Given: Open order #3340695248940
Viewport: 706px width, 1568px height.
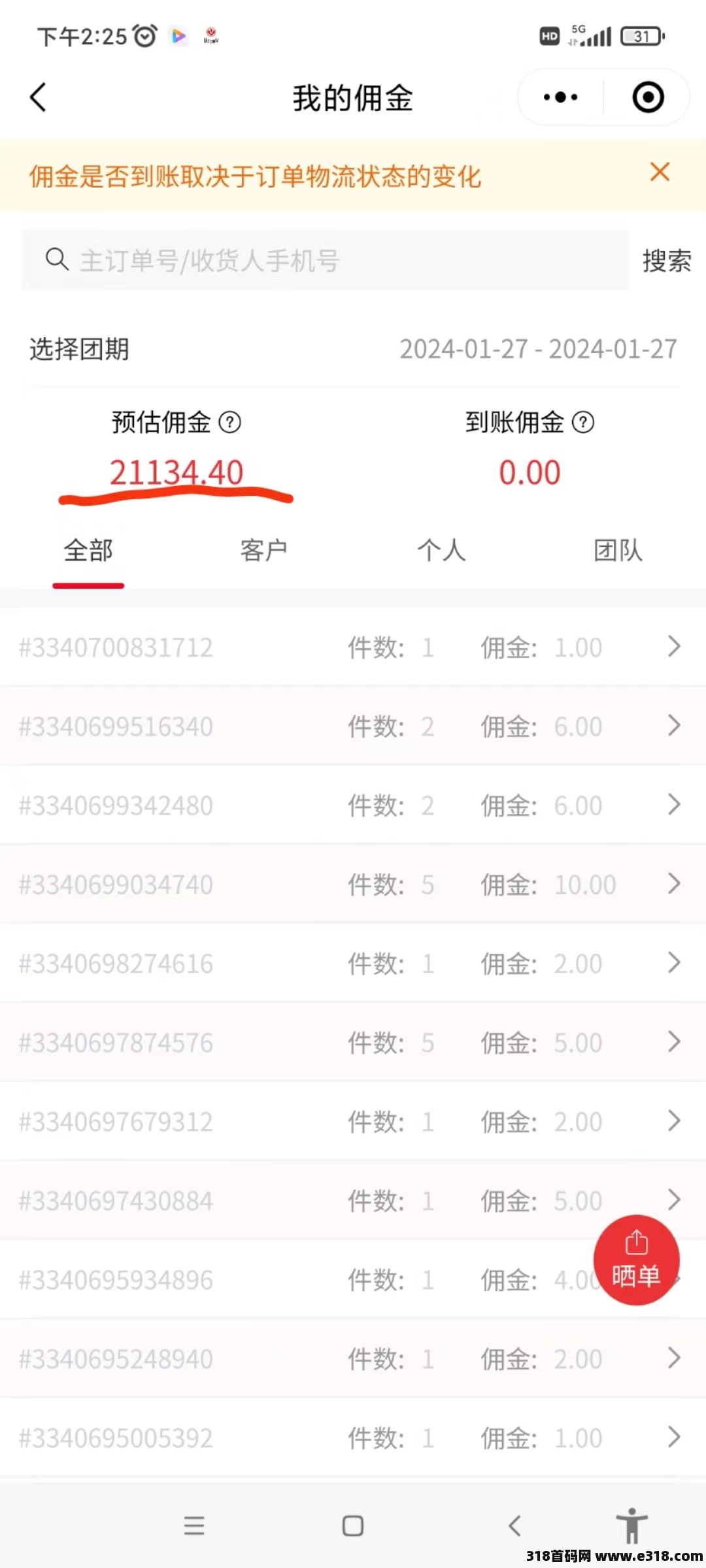Looking at the screenshot, I should click(353, 1358).
